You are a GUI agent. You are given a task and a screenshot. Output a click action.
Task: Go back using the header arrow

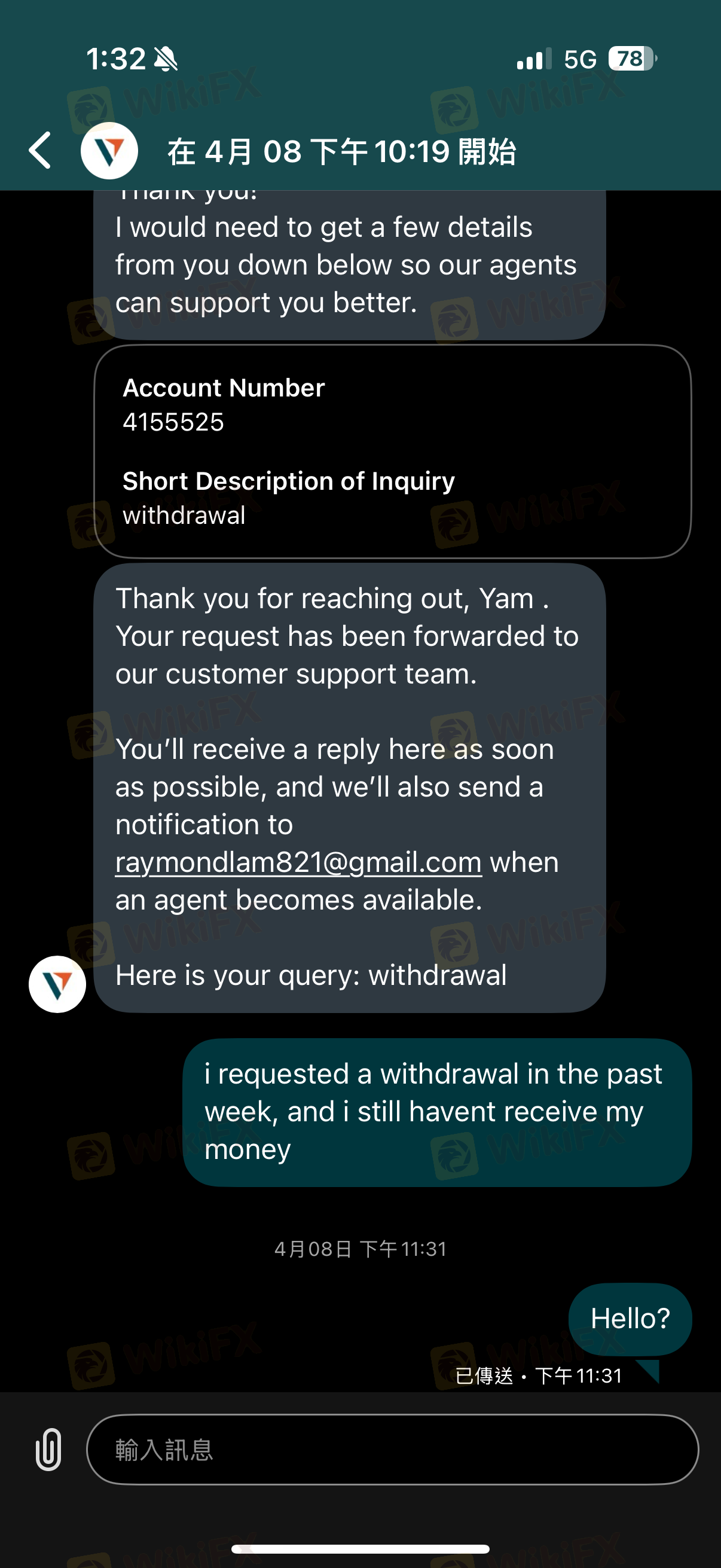click(x=40, y=150)
